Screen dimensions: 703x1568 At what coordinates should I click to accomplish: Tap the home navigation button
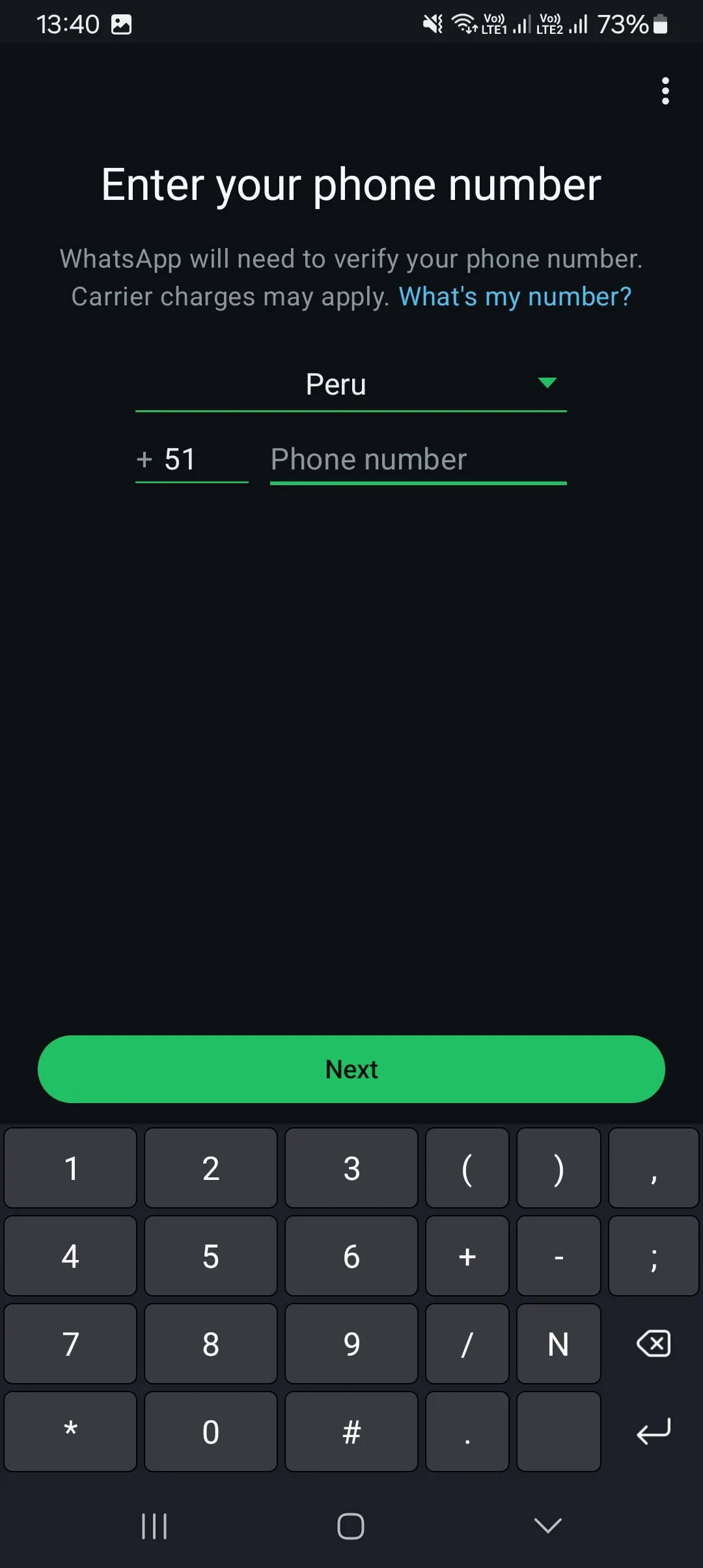click(x=351, y=1525)
